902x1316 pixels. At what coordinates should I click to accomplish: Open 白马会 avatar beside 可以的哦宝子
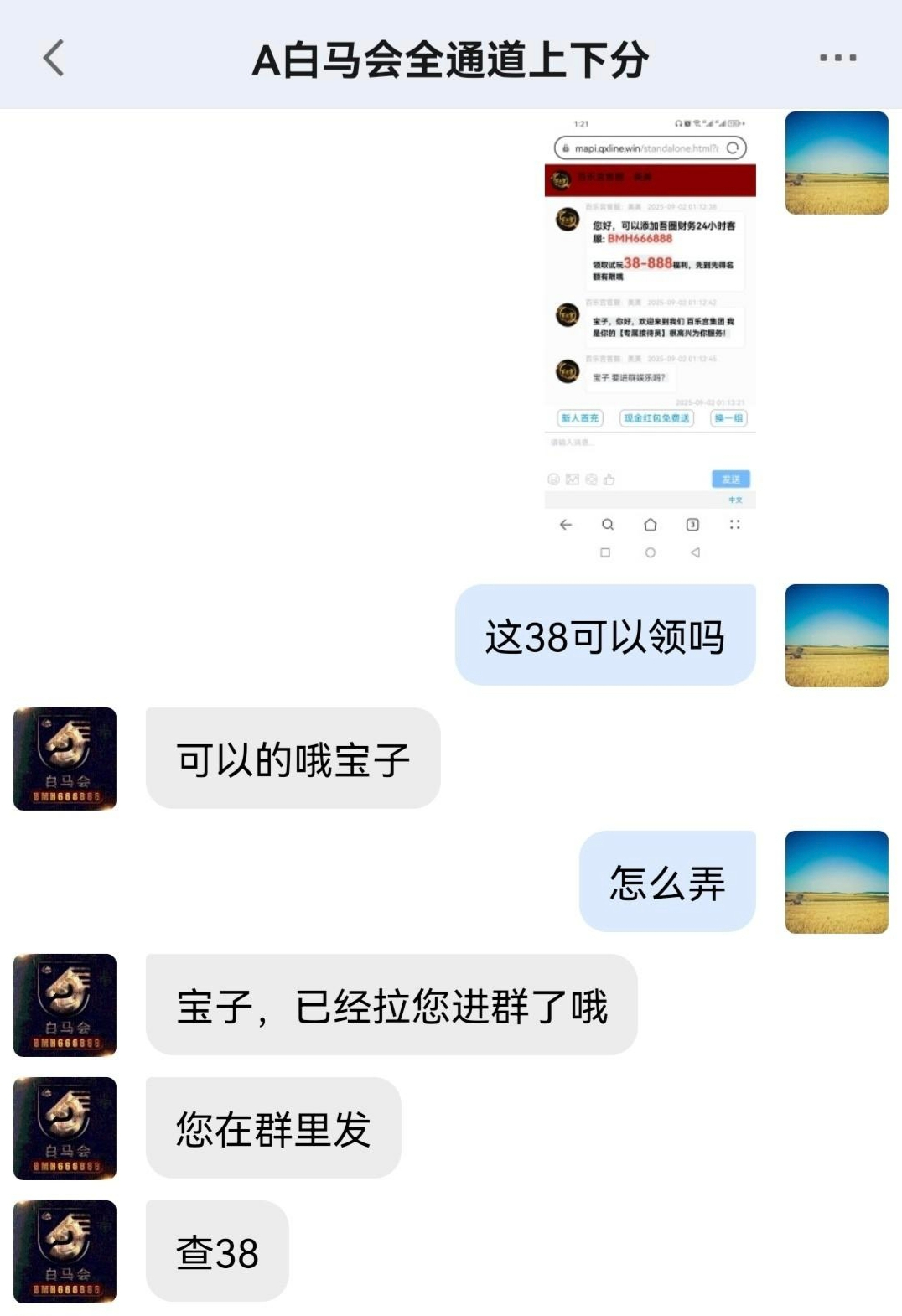point(65,759)
